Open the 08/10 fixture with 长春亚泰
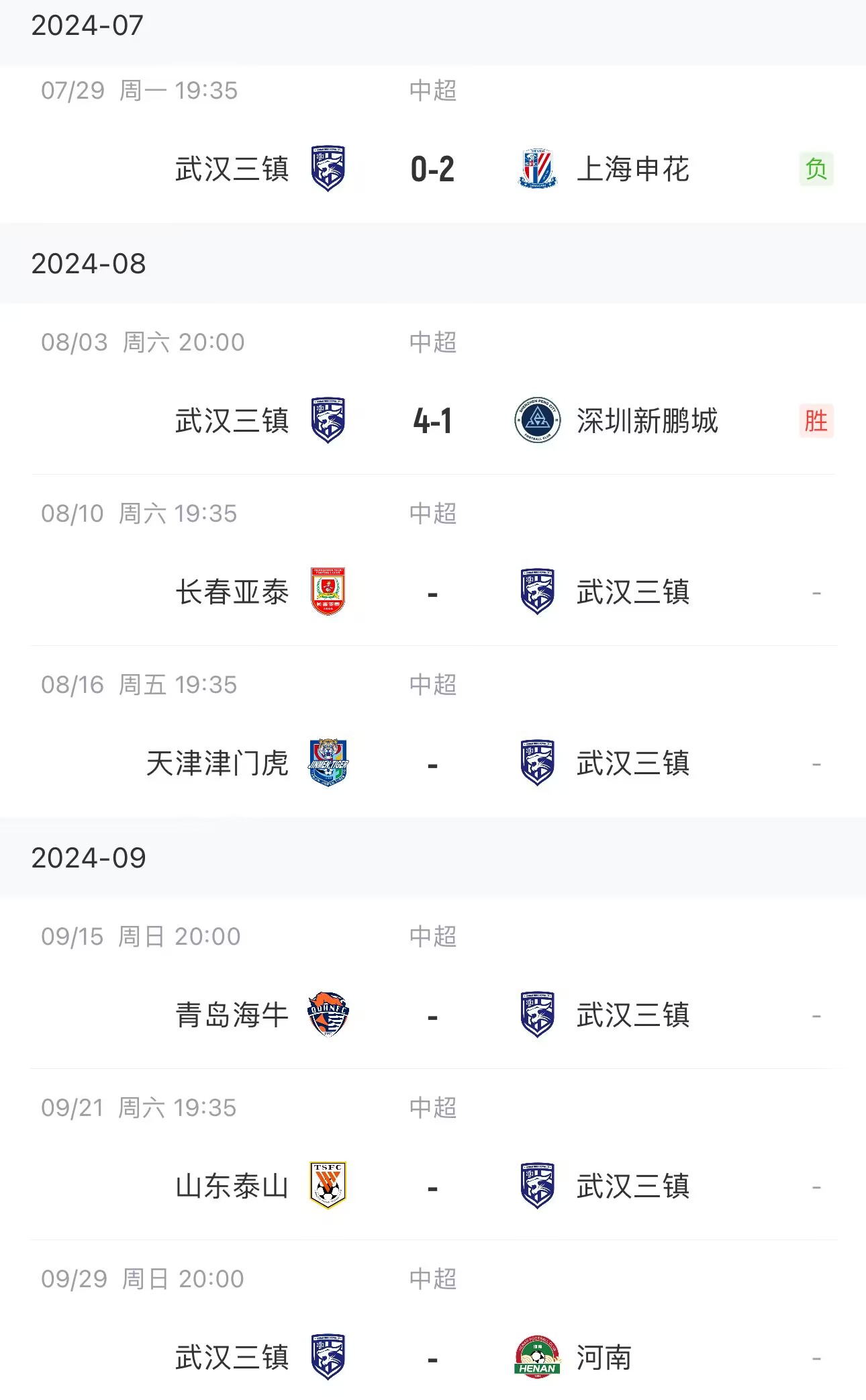The height and width of the screenshot is (1400, 866). point(432,592)
